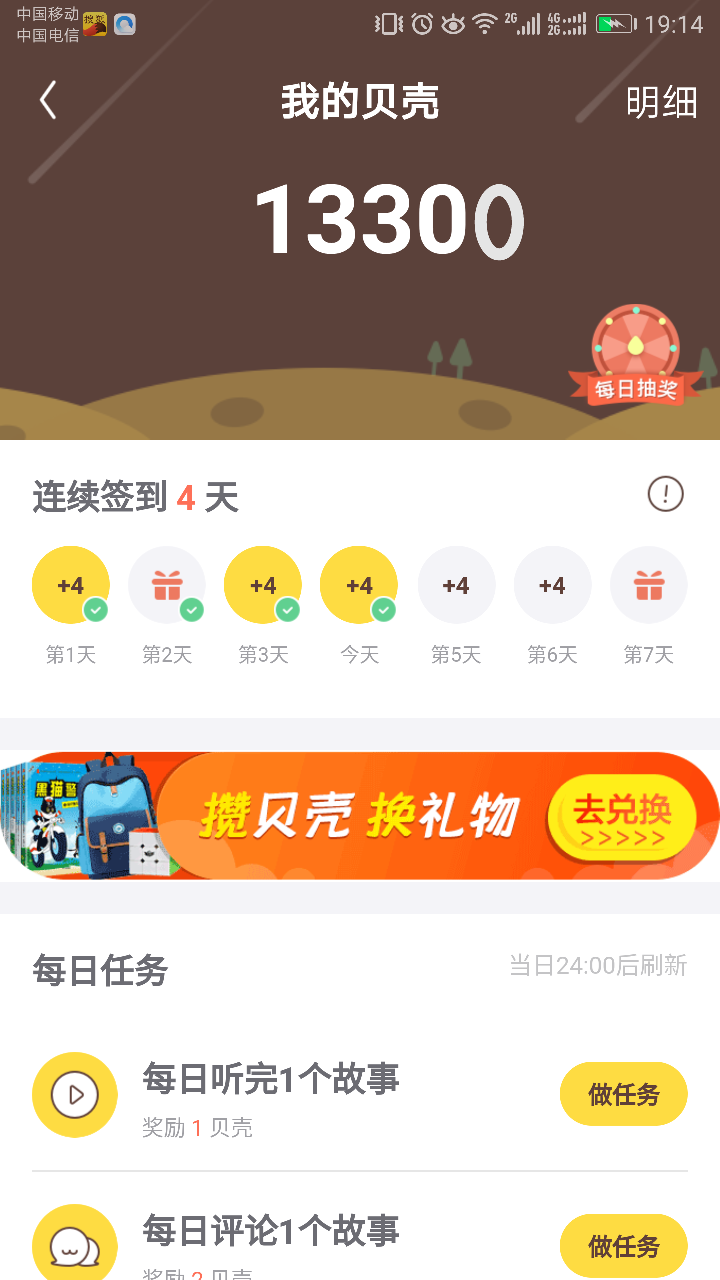Open 明细 details in the header

pos(661,102)
